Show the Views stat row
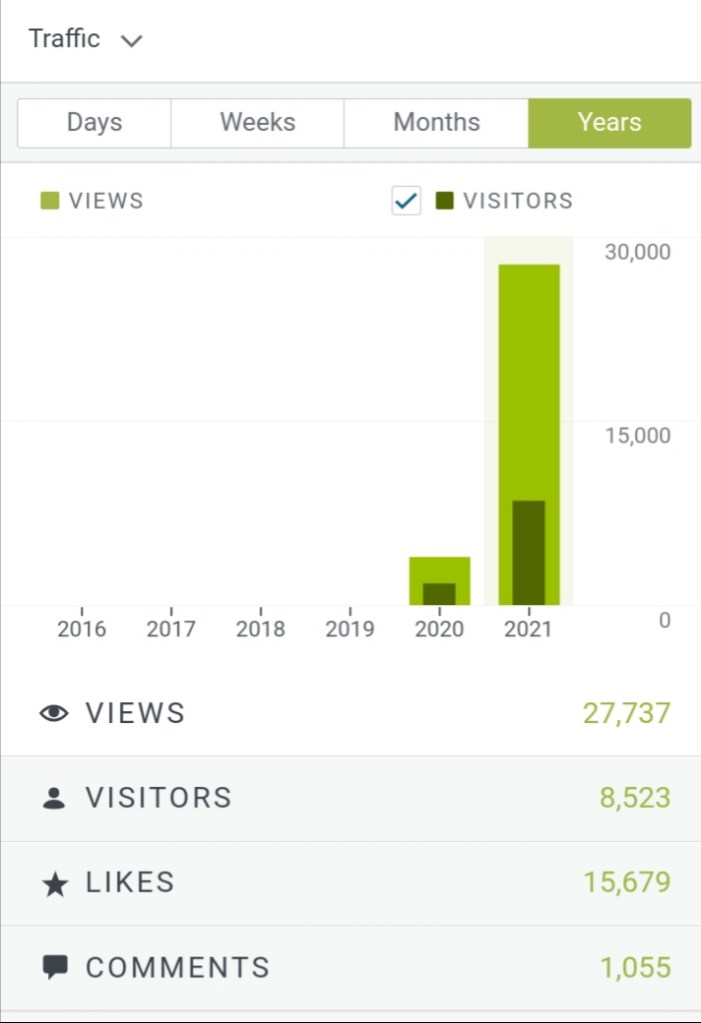The width and height of the screenshot is (701, 1023). point(350,713)
